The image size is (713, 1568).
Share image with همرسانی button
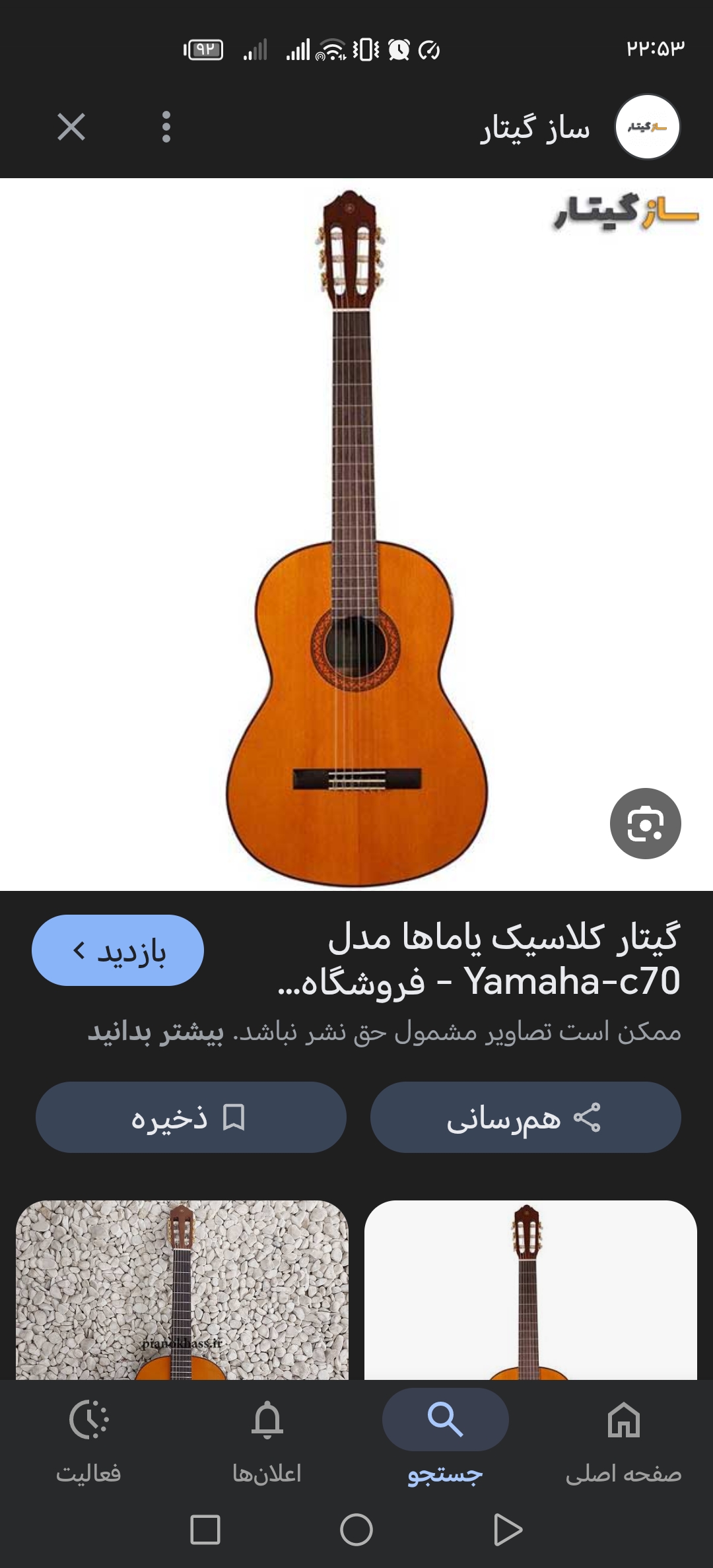pos(525,1117)
